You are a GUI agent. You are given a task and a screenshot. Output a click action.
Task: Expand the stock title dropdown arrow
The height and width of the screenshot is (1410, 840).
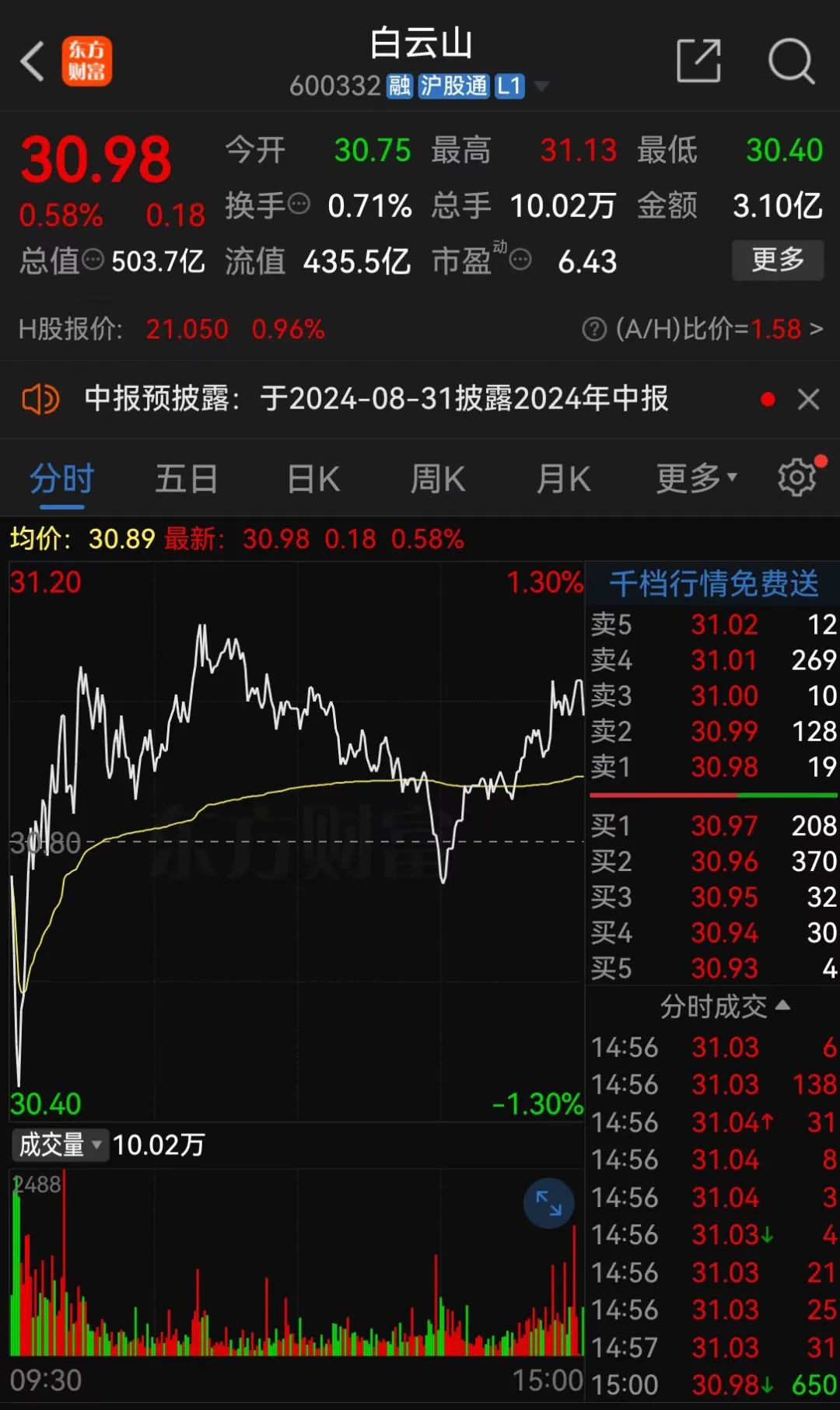541,86
